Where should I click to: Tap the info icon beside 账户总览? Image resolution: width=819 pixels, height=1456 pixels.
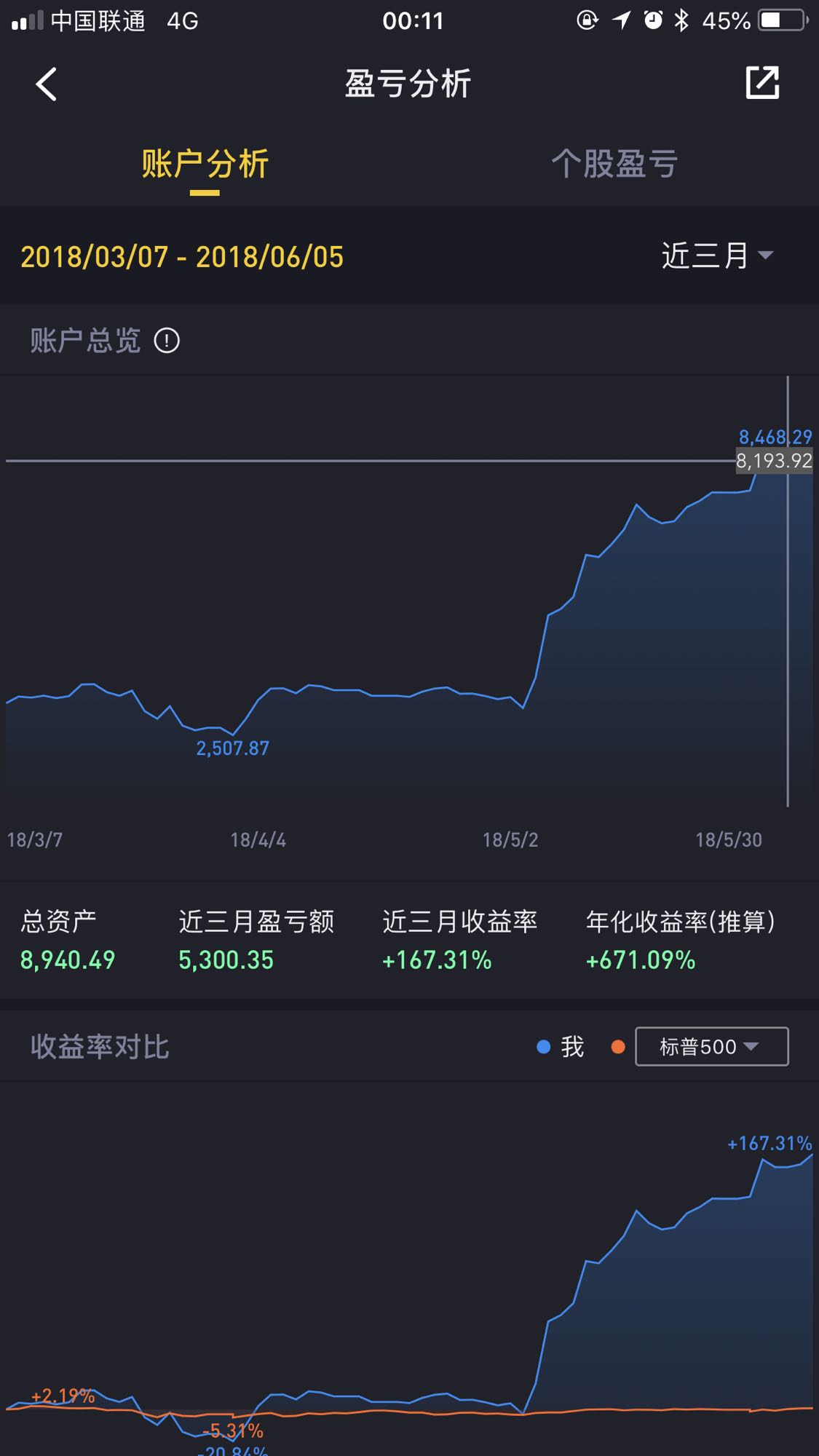coord(167,340)
